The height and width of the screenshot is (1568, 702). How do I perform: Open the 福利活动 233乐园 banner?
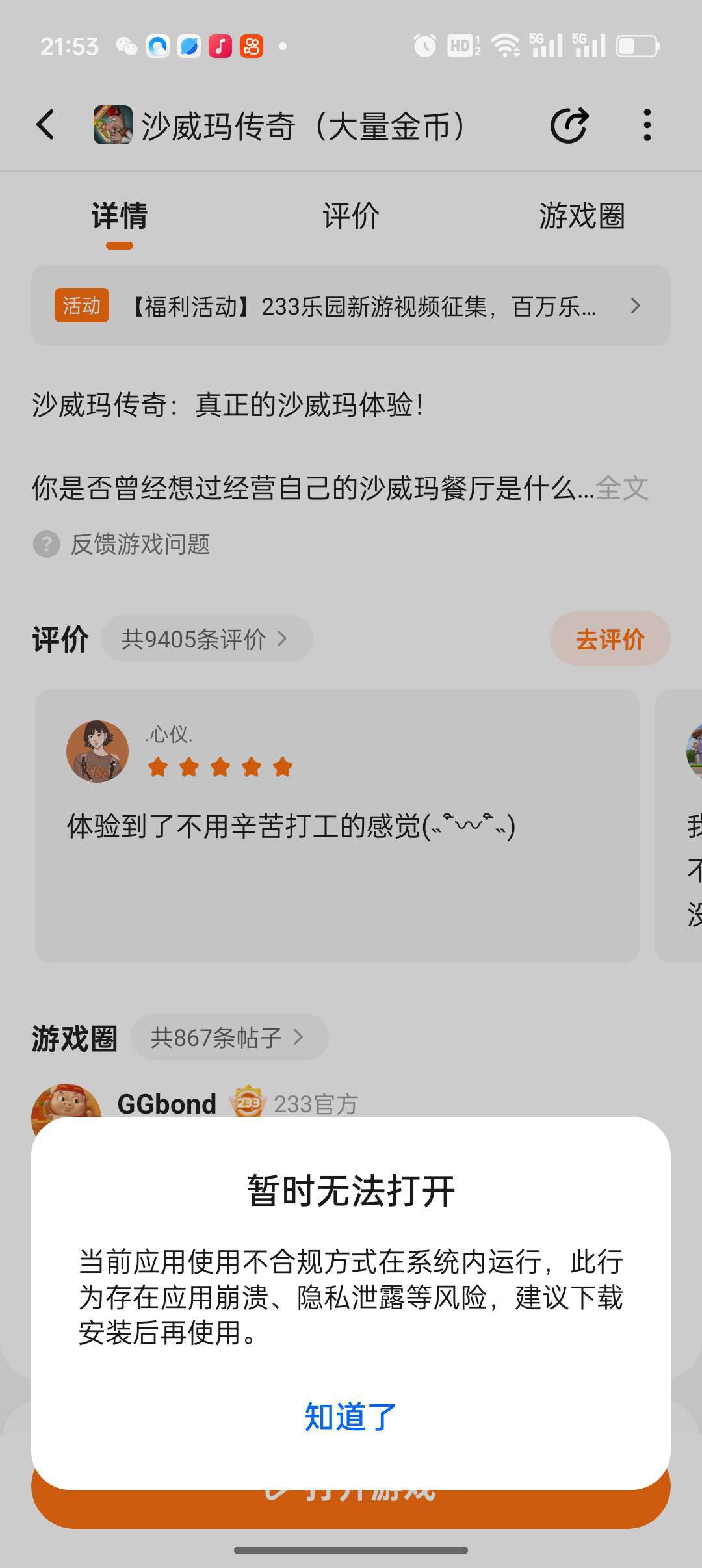(350, 306)
